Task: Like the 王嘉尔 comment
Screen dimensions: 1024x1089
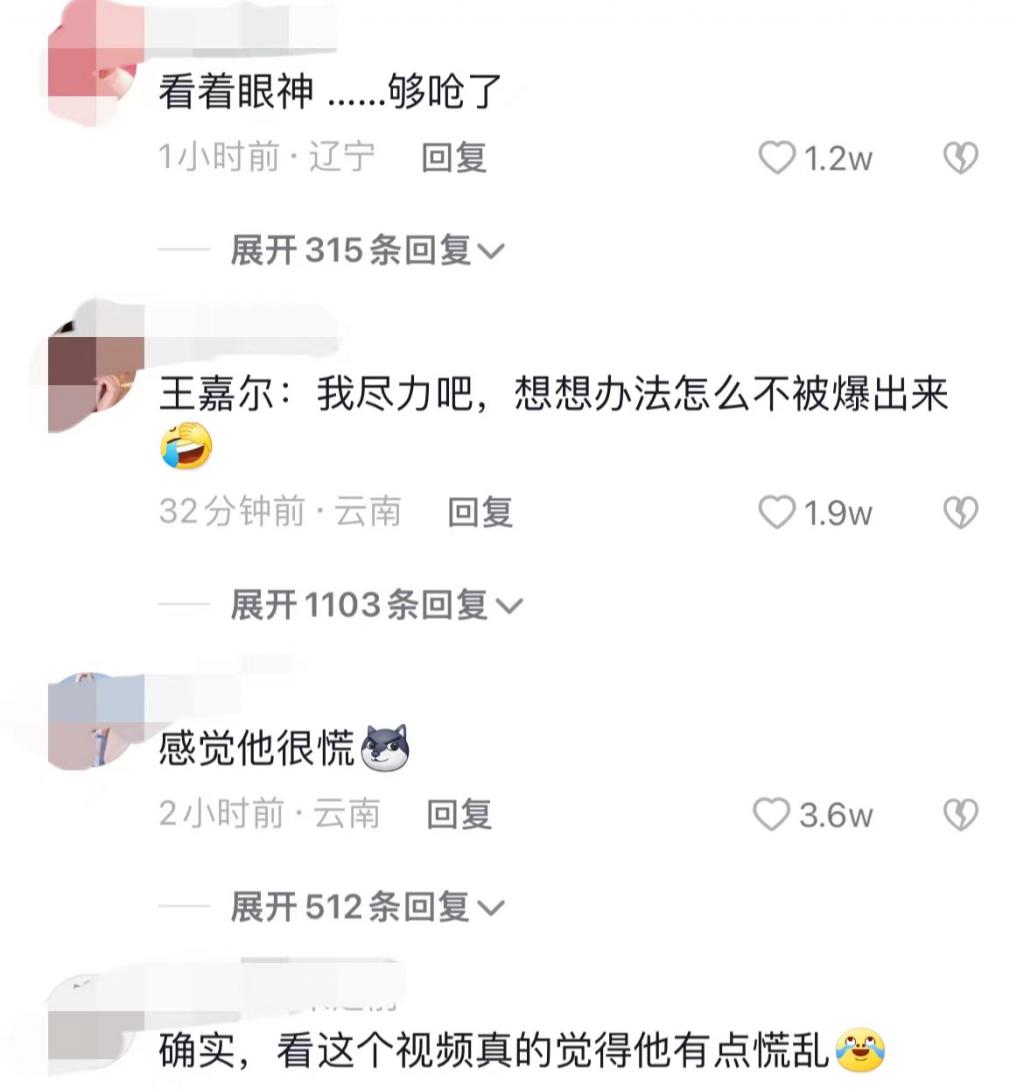Action: pos(777,513)
